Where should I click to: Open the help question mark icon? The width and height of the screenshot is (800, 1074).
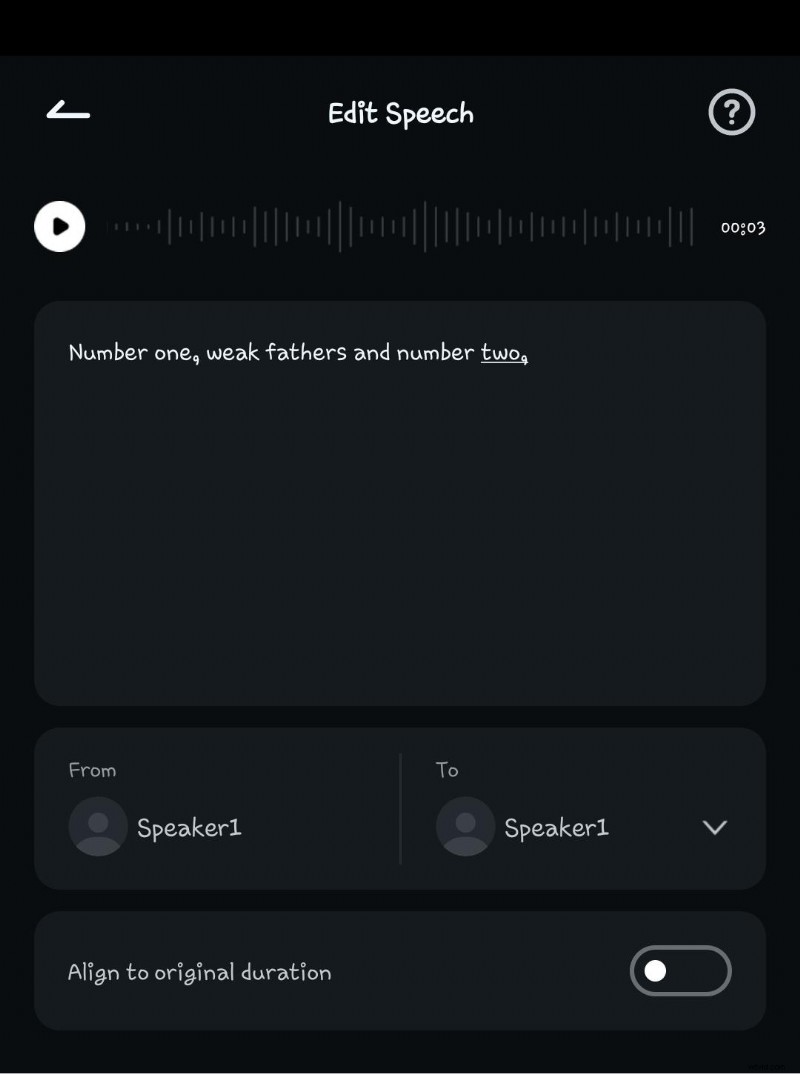coord(731,113)
